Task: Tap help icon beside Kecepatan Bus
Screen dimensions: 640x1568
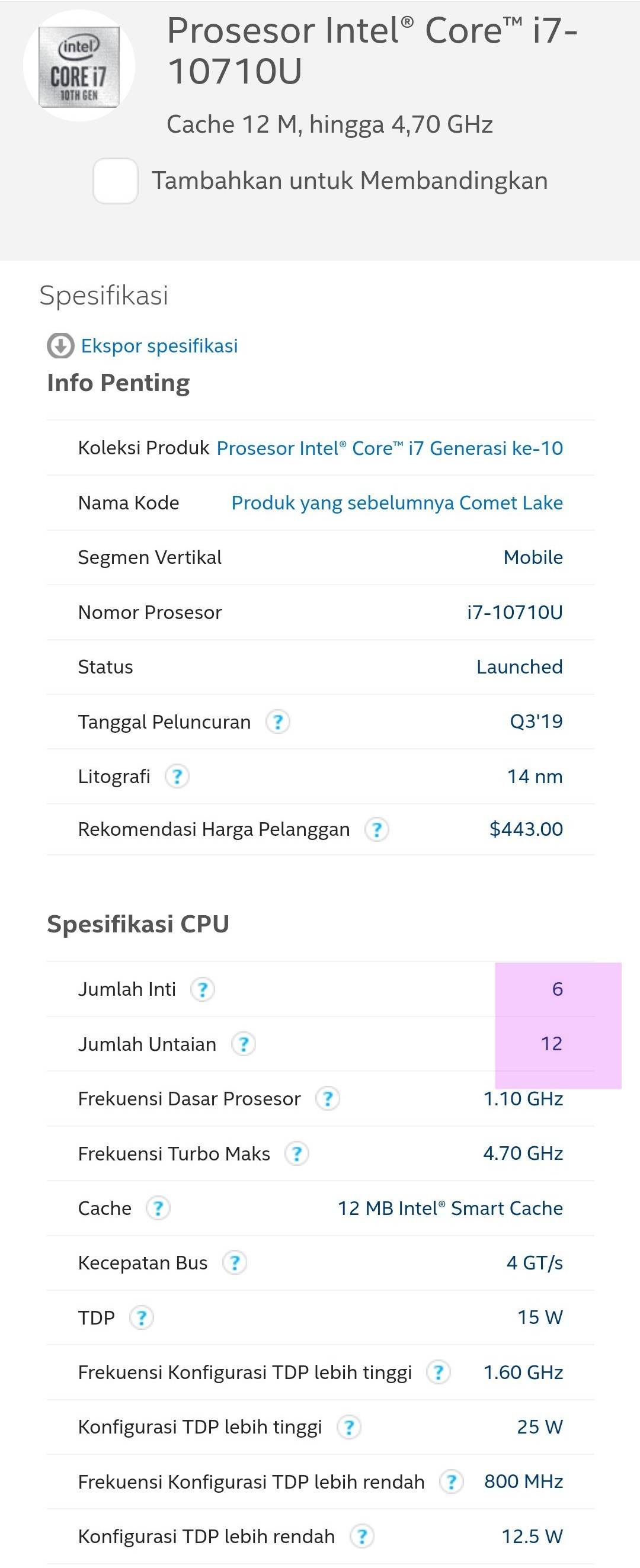Action: point(235,1263)
